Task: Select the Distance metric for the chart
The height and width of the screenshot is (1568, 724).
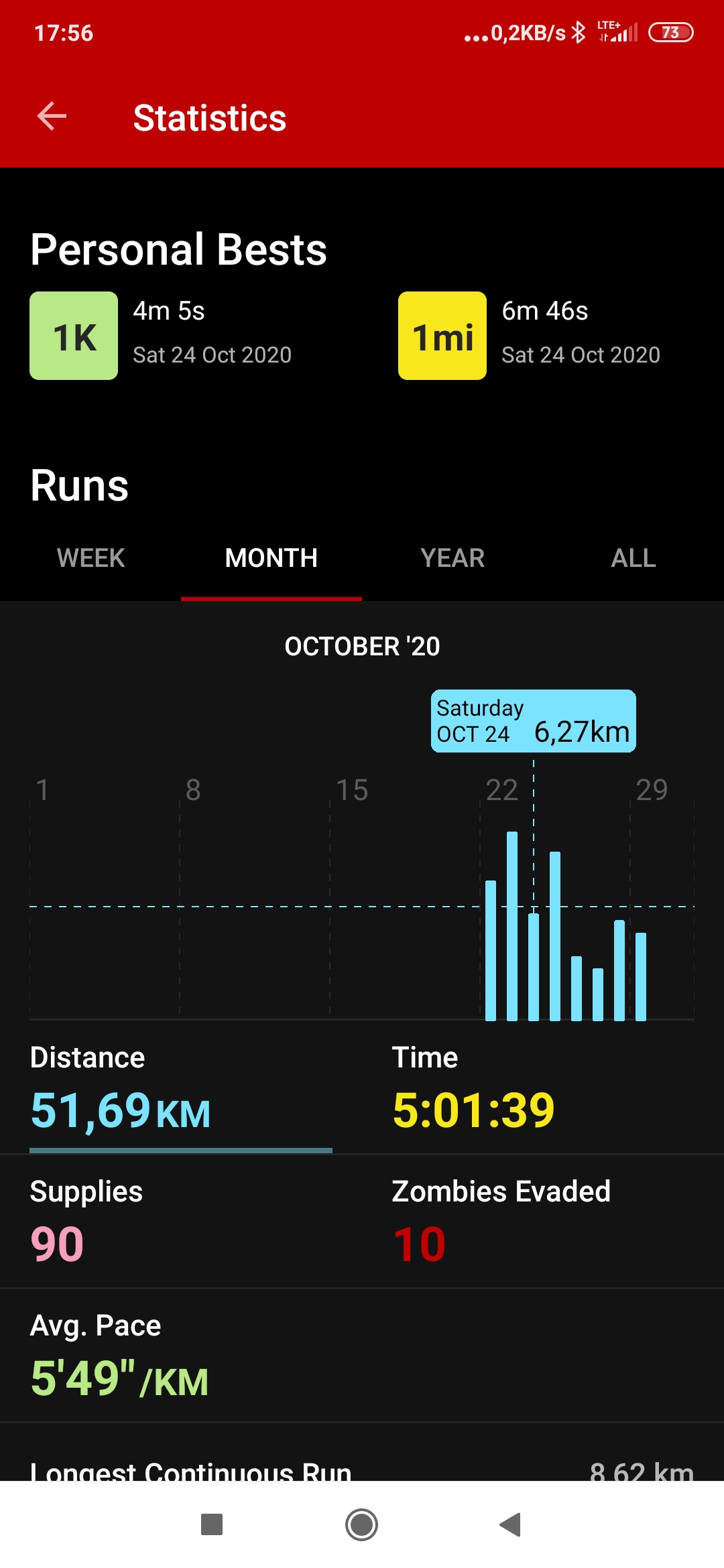Action: click(x=181, y=1088)
